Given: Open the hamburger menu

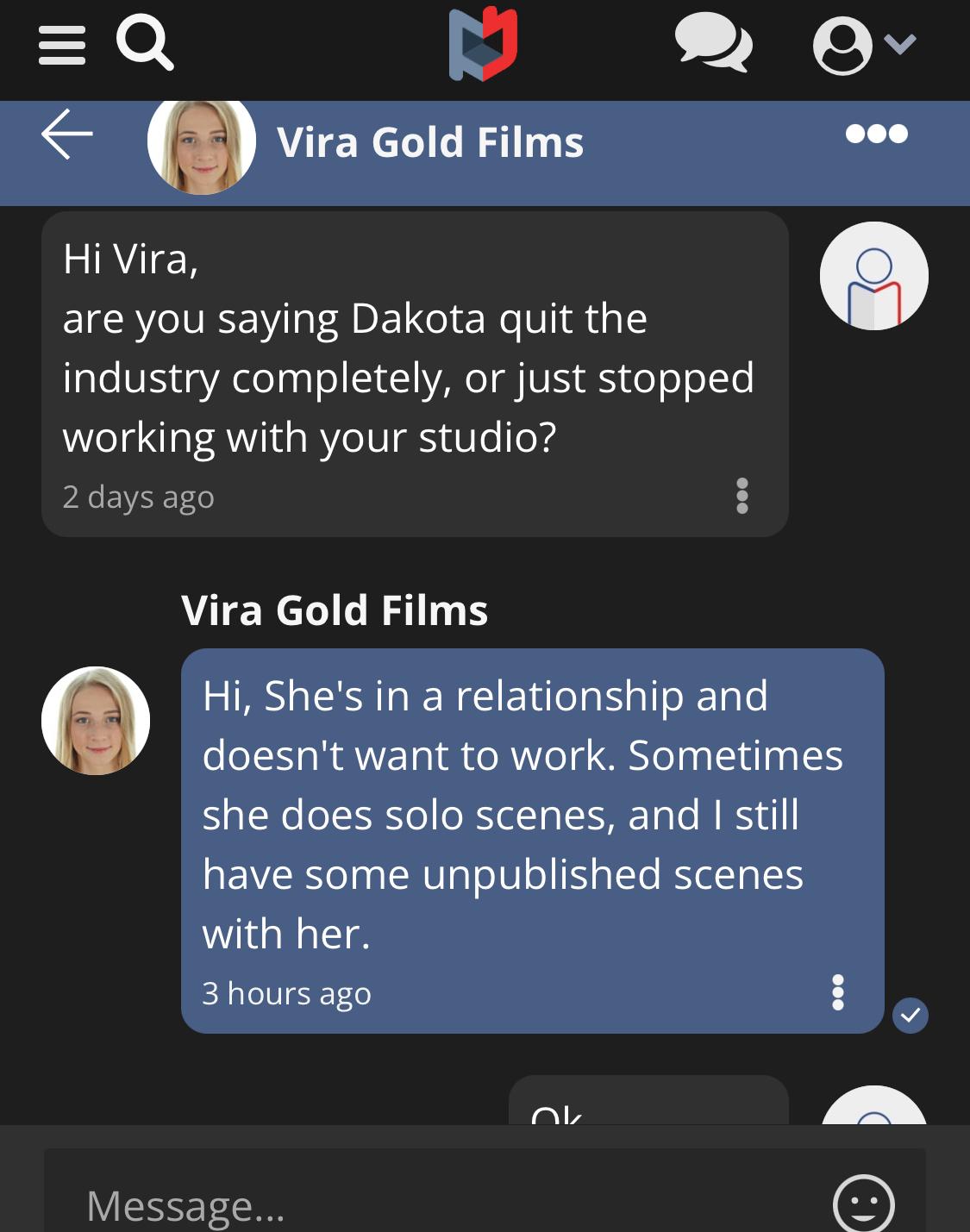Looking at the screenshot, I should [x=62, y=45].
